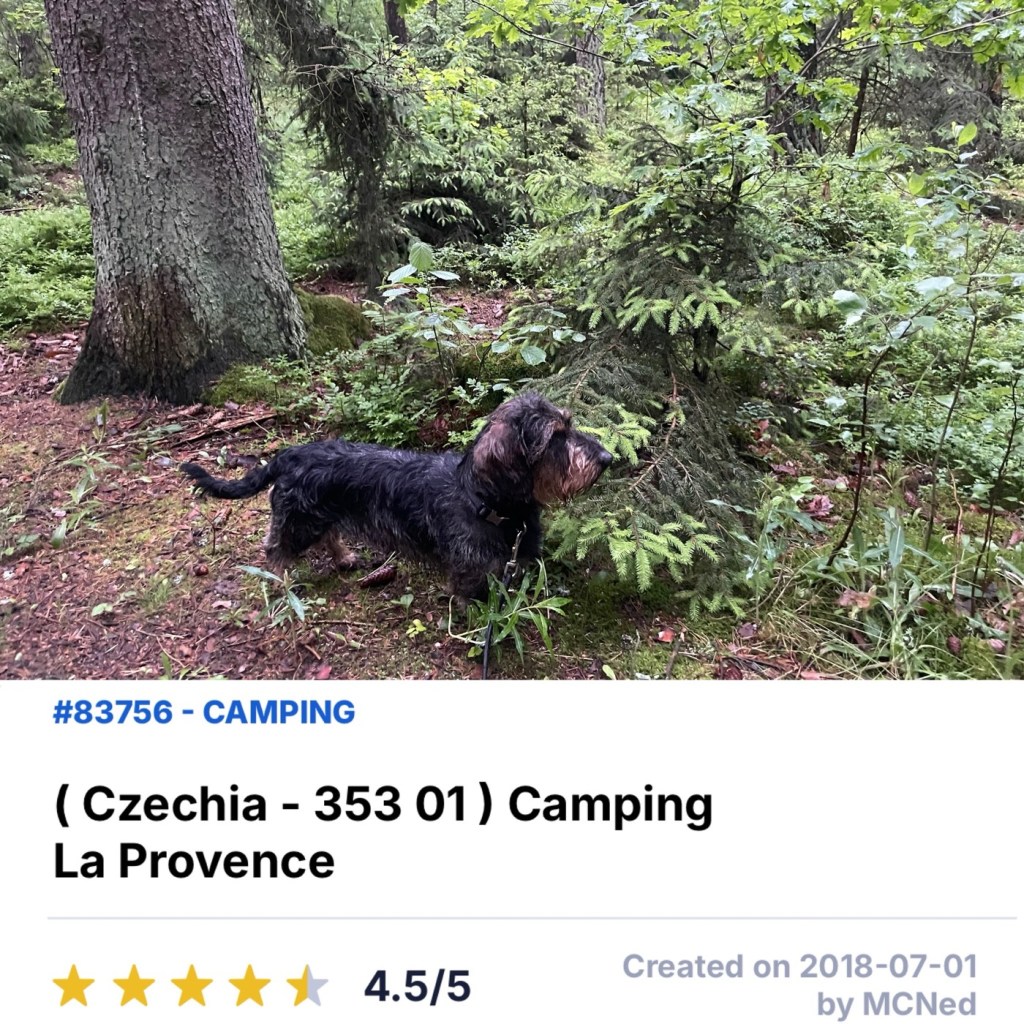The width and height of the screenshot is (1024, 1024).
Task: Open the campsite photo of the dog
Action: click(512, 340)
